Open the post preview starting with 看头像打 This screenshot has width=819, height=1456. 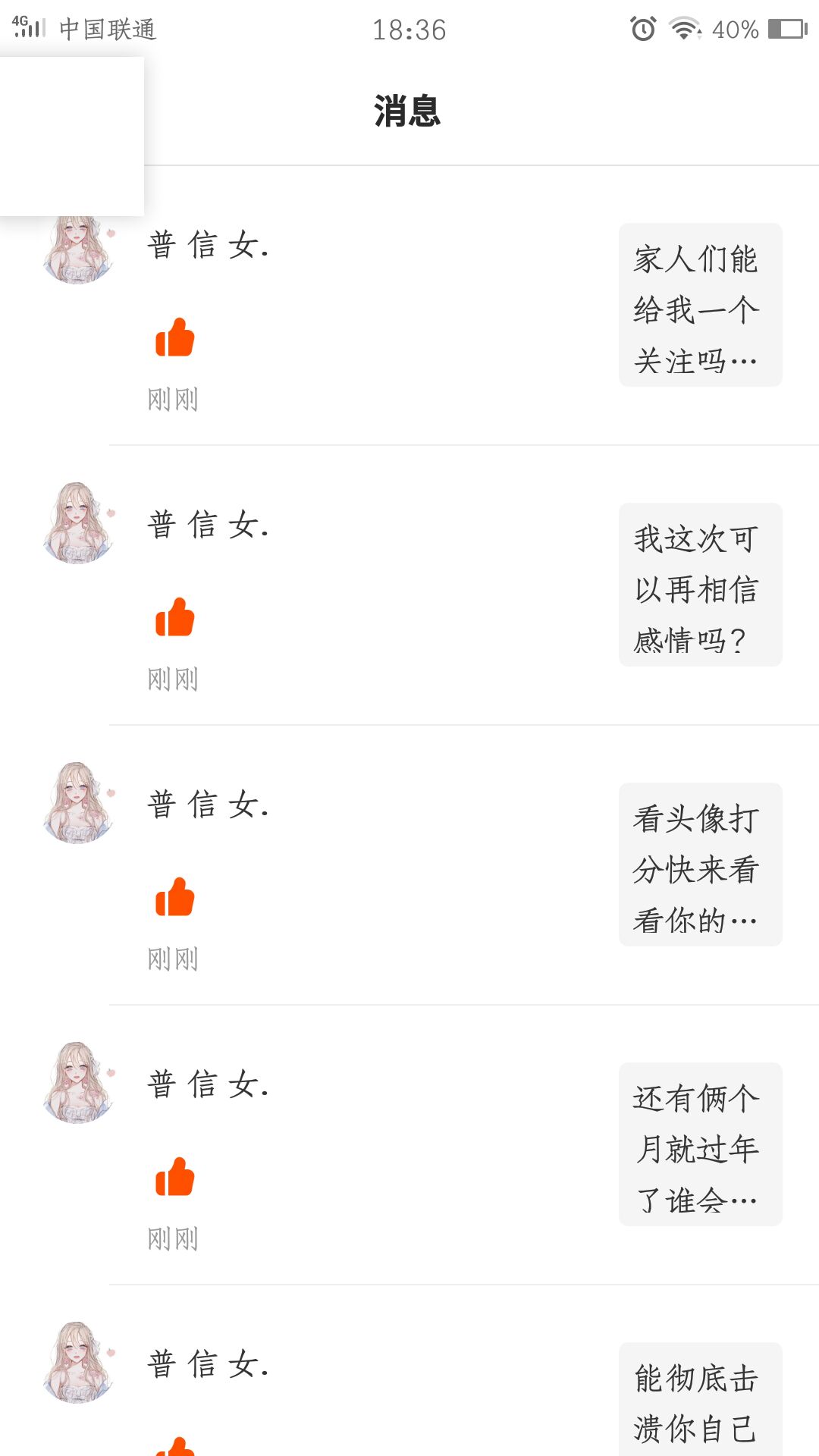(x=700, y=864)
